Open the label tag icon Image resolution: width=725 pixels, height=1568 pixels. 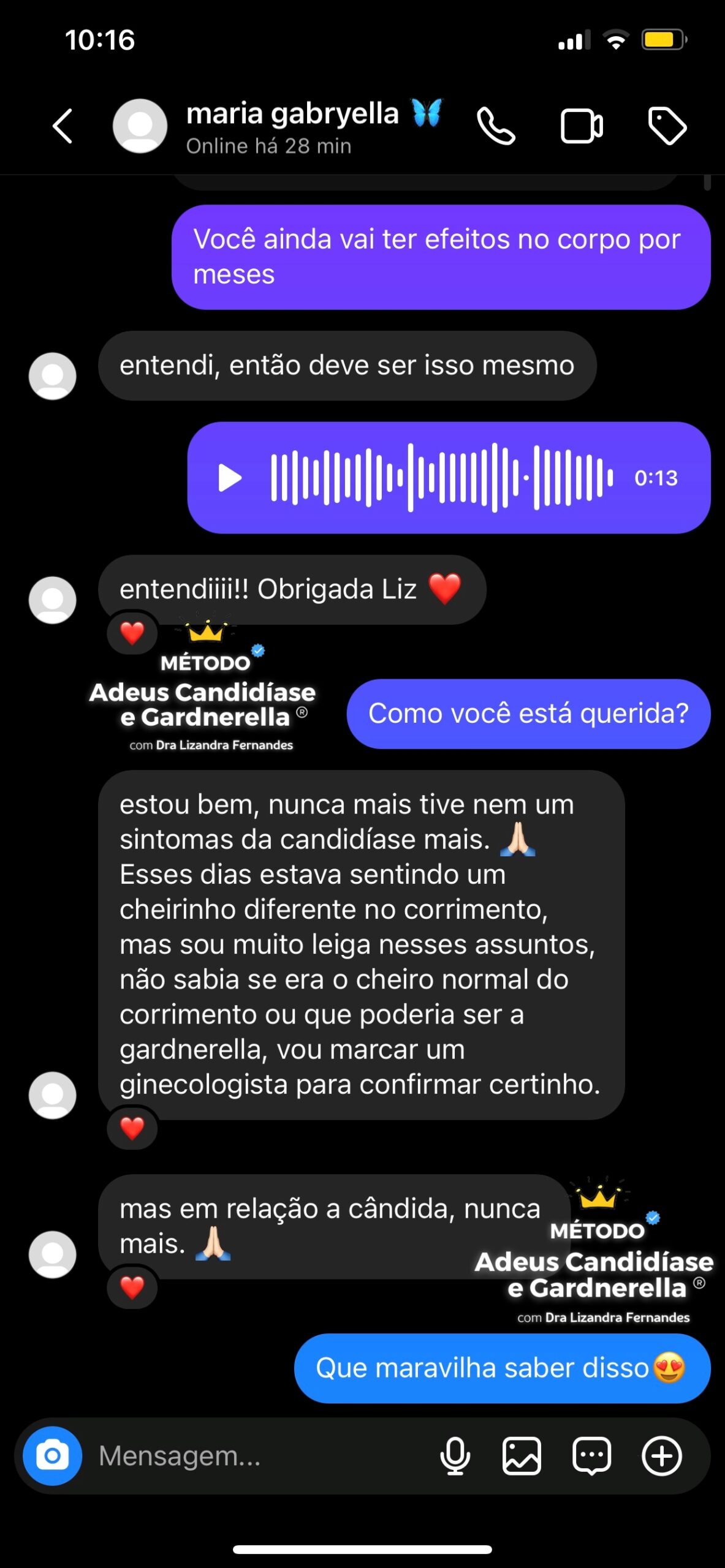667,126
